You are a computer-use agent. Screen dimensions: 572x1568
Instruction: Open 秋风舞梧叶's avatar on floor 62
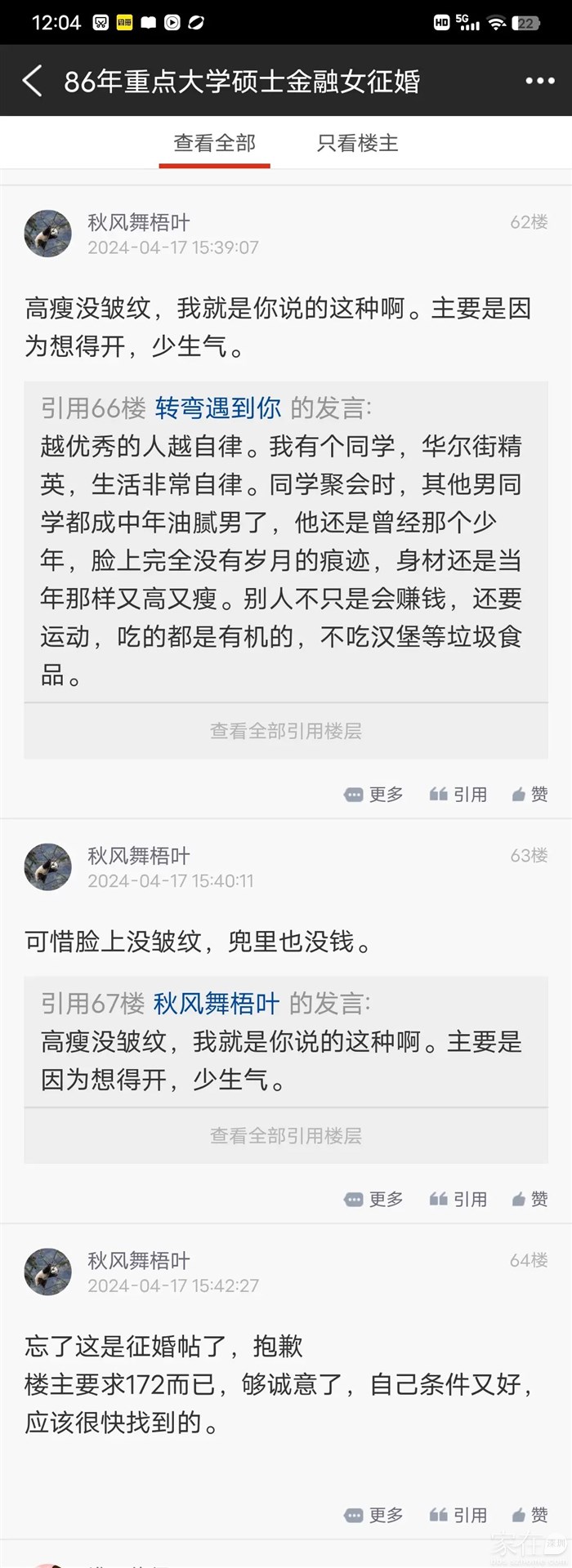coord(48,234)
